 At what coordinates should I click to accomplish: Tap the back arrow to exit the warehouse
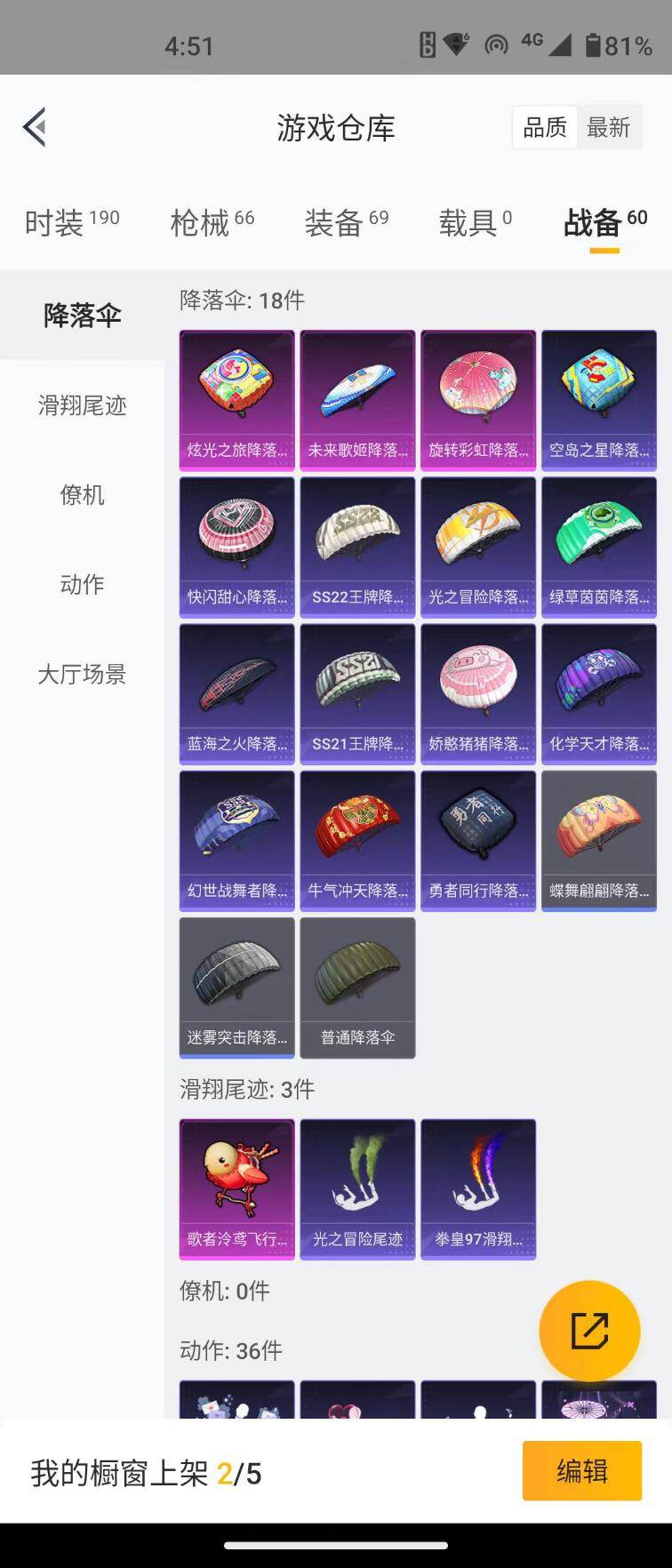point(36,127)
